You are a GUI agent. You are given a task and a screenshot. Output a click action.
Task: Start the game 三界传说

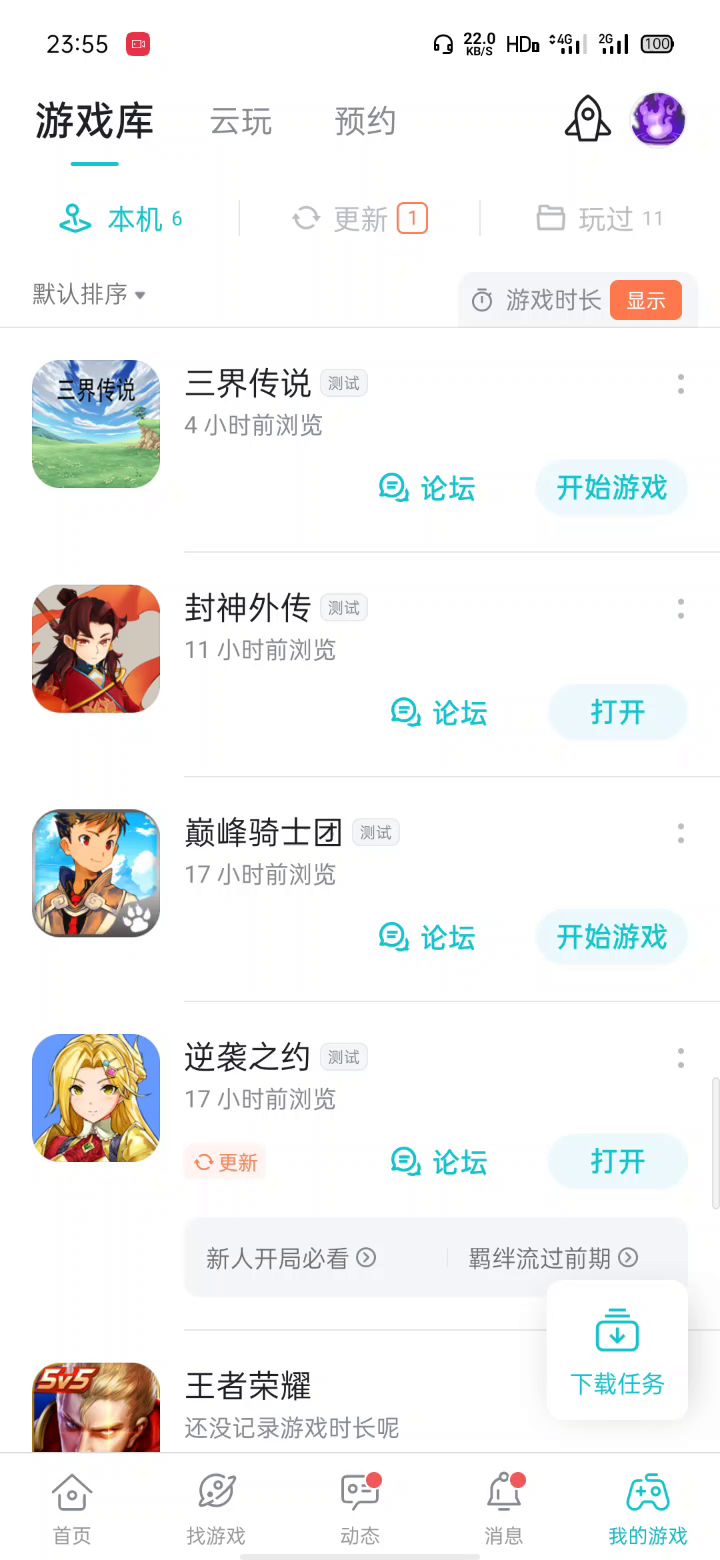click(611, 488)
